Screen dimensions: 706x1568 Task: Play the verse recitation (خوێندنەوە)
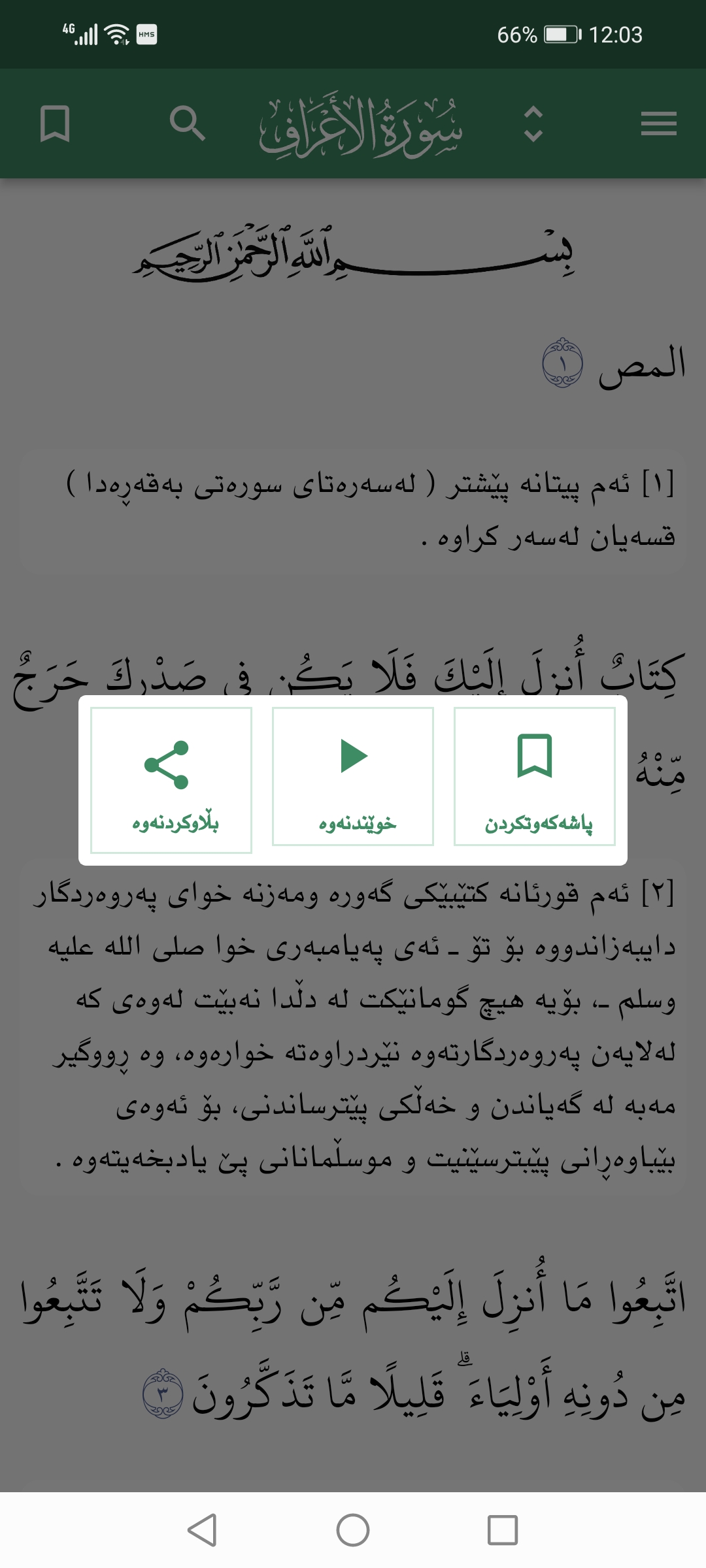click(353, 777)
